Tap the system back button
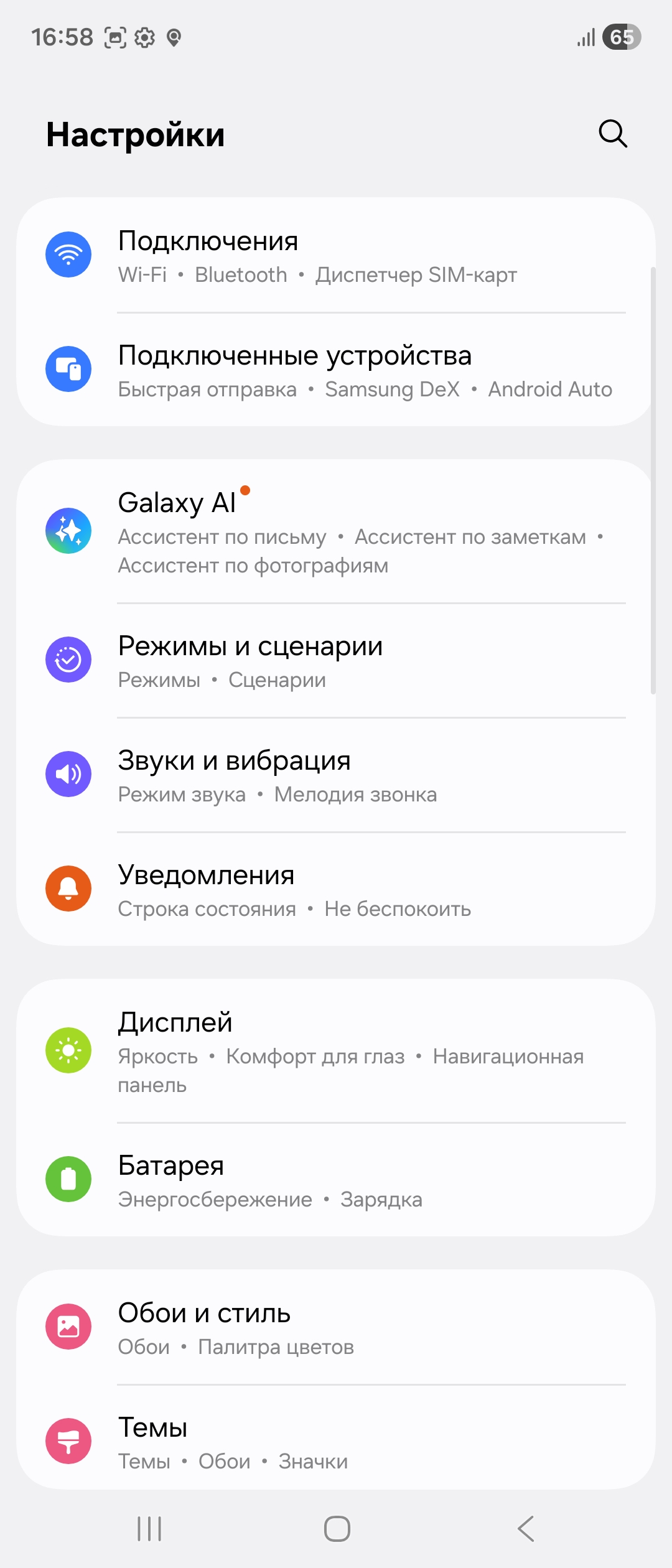672x1568 pixels. pos(526,1529)
